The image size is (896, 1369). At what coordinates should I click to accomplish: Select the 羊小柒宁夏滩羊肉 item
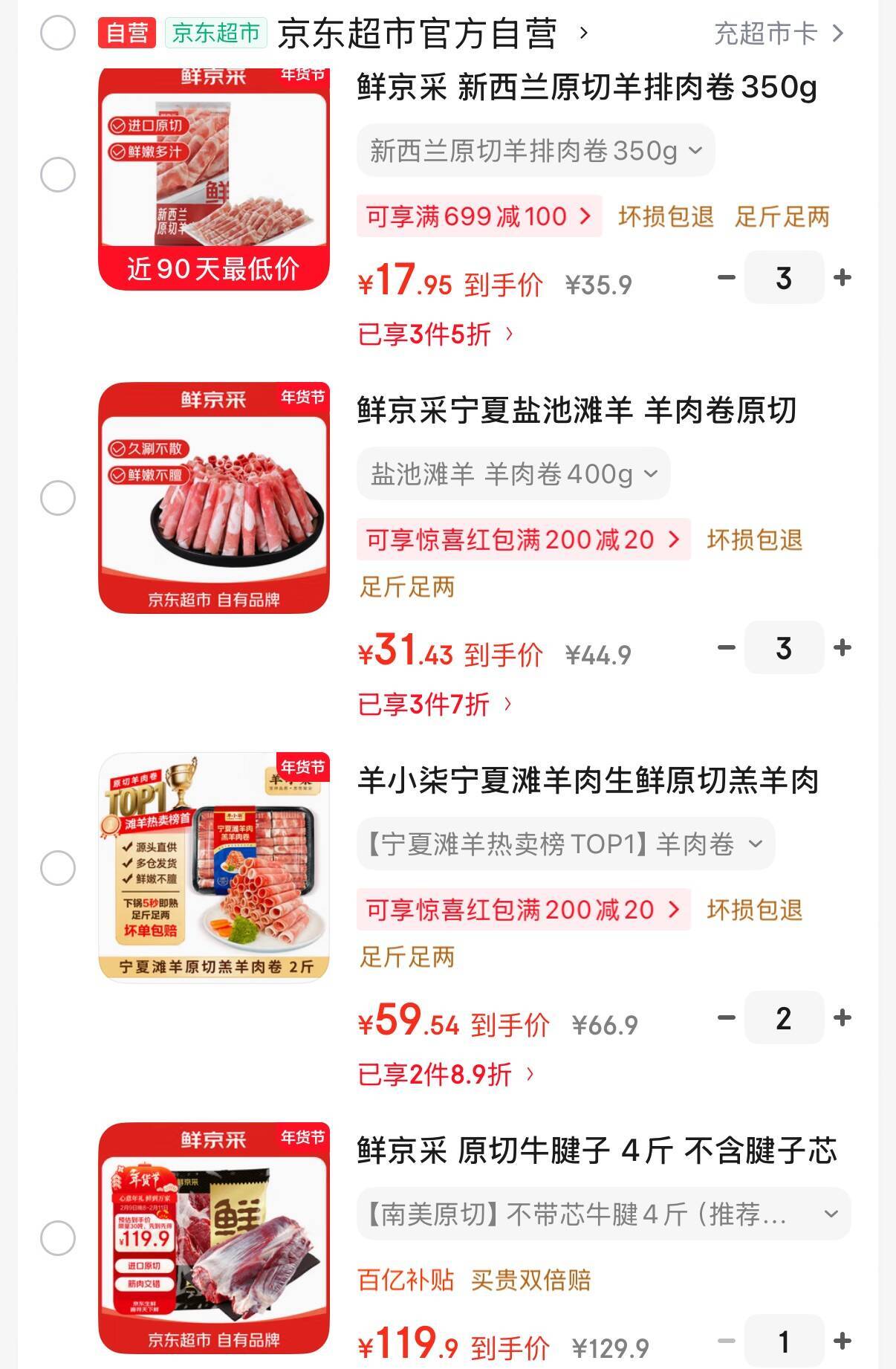pos(58,868)
